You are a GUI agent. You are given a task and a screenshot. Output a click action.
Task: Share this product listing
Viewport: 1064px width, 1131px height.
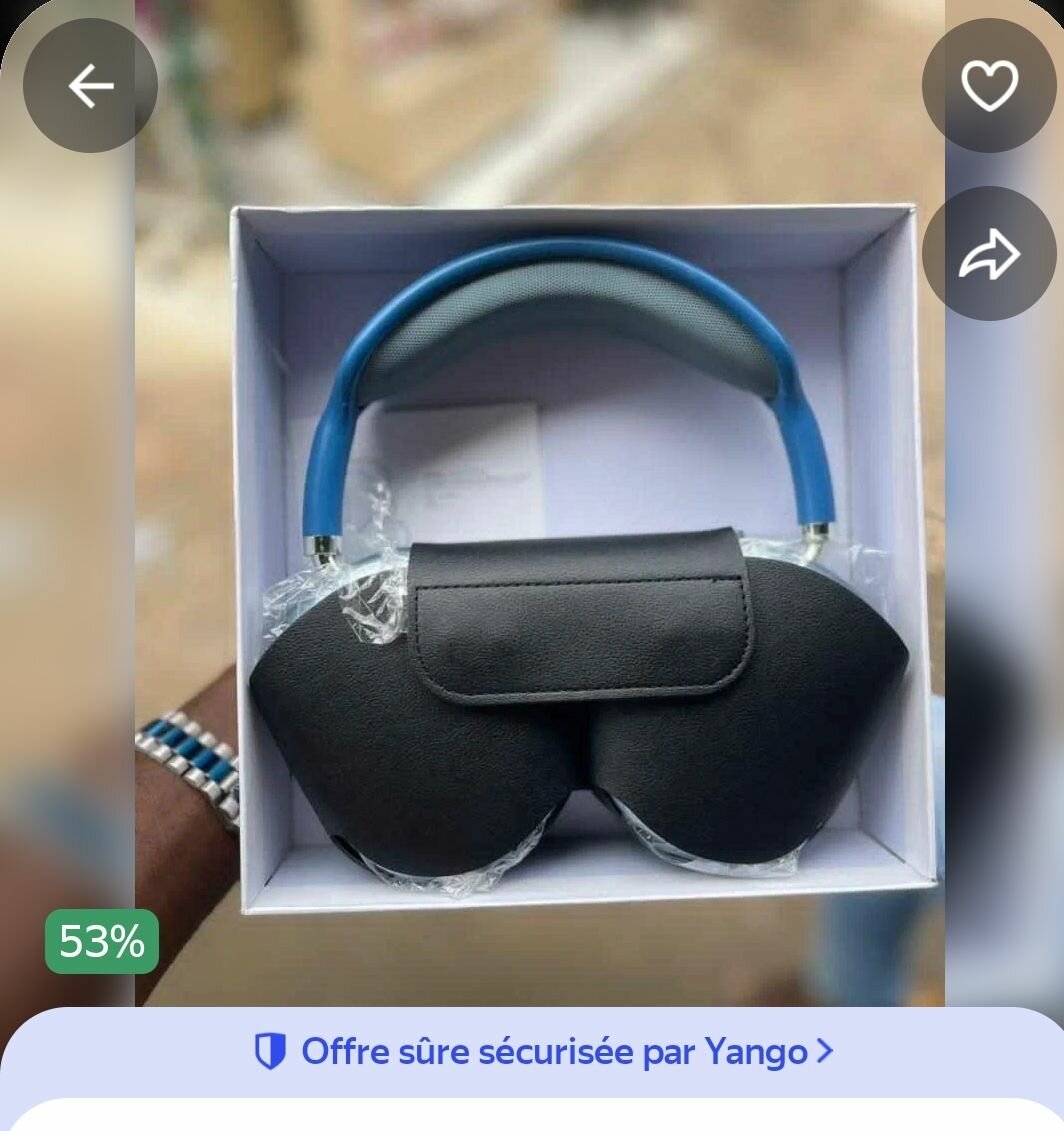click(988, 254)
